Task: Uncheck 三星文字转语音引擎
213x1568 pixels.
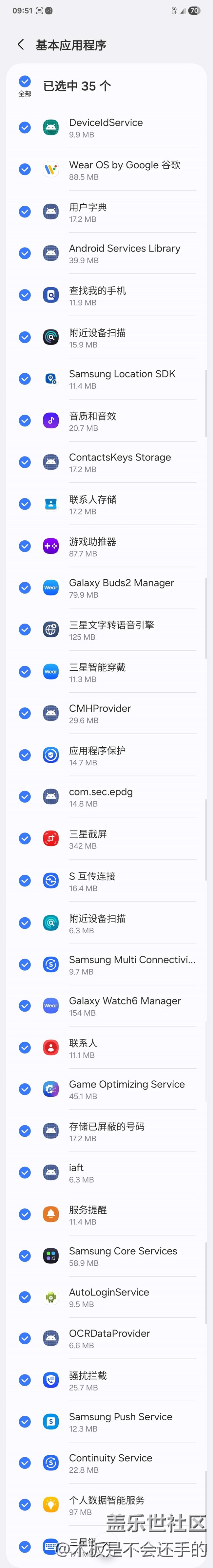Action: 25,630
